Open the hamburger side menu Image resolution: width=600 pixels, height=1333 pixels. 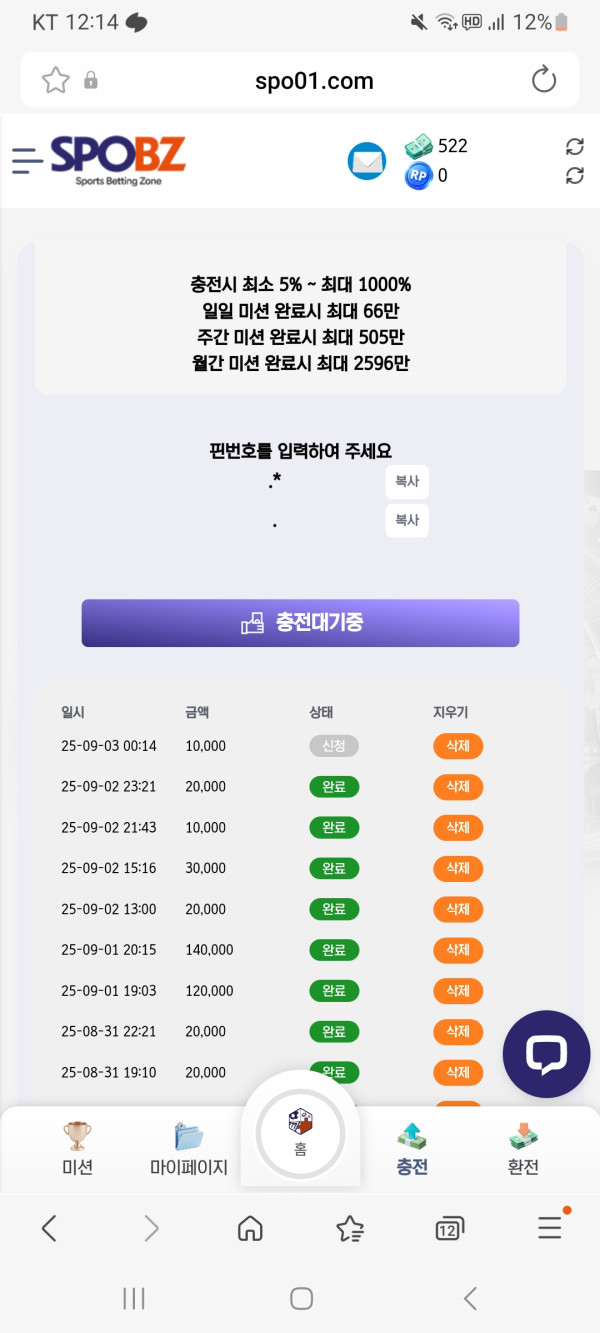(x=27, y=160)
